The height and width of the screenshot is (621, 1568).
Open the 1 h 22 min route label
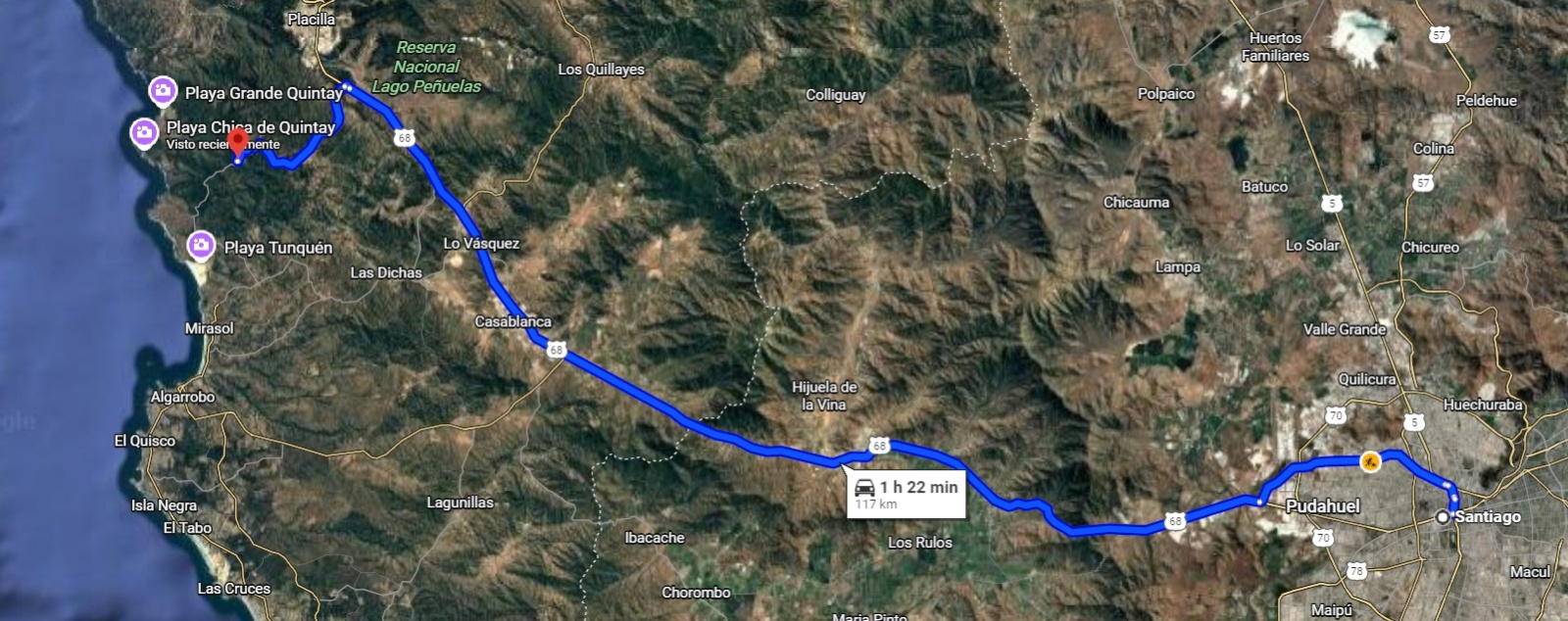point(907,493)
